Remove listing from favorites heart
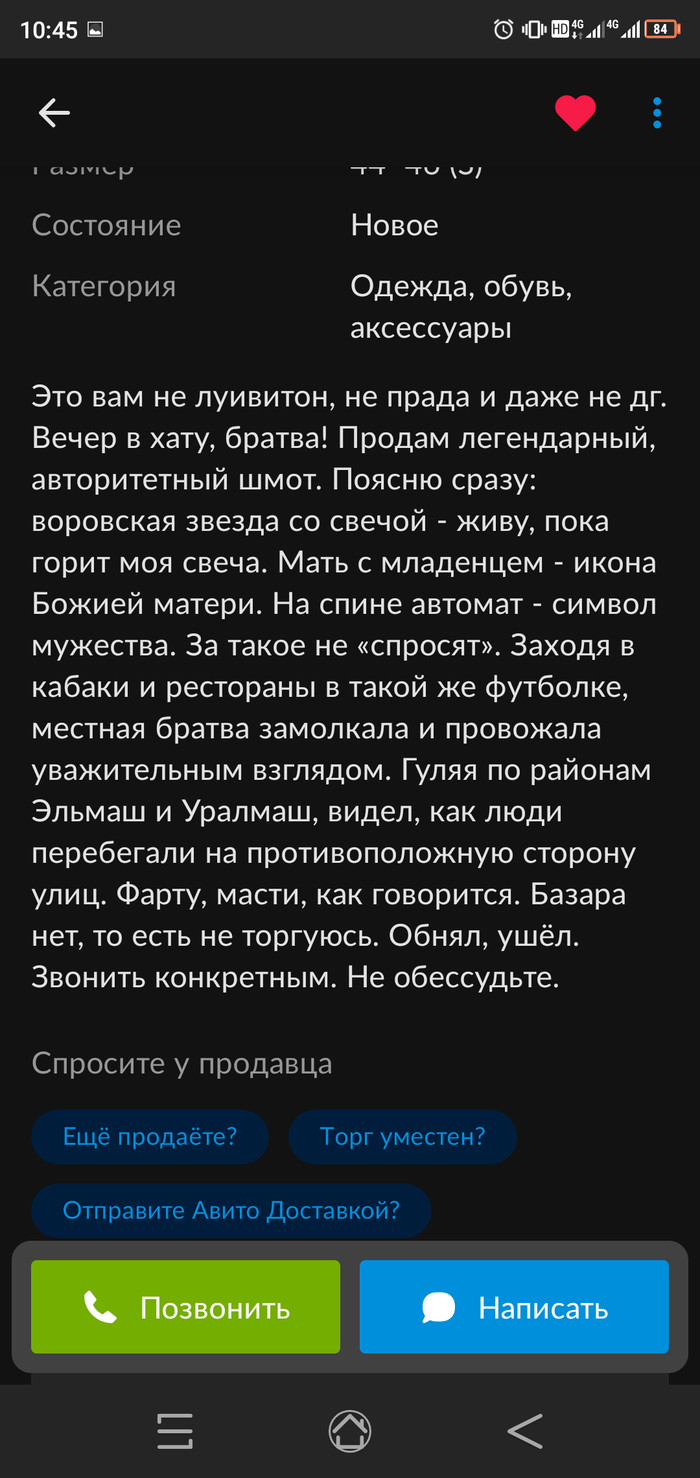Viewport: 700px width, 1478px height. coord(575,113)
